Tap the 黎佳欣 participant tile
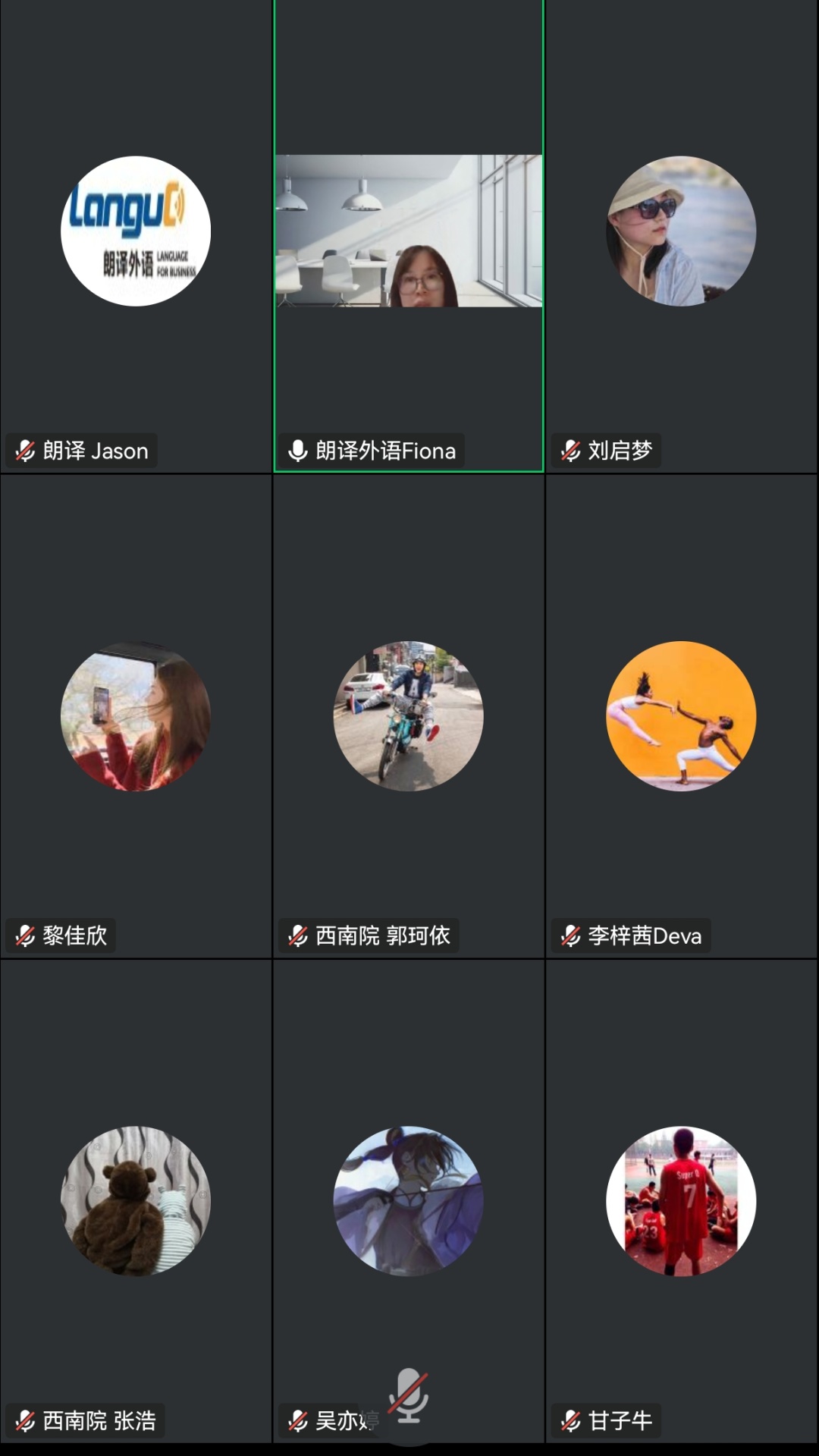Screen dimensions: 819x1456 136,716
